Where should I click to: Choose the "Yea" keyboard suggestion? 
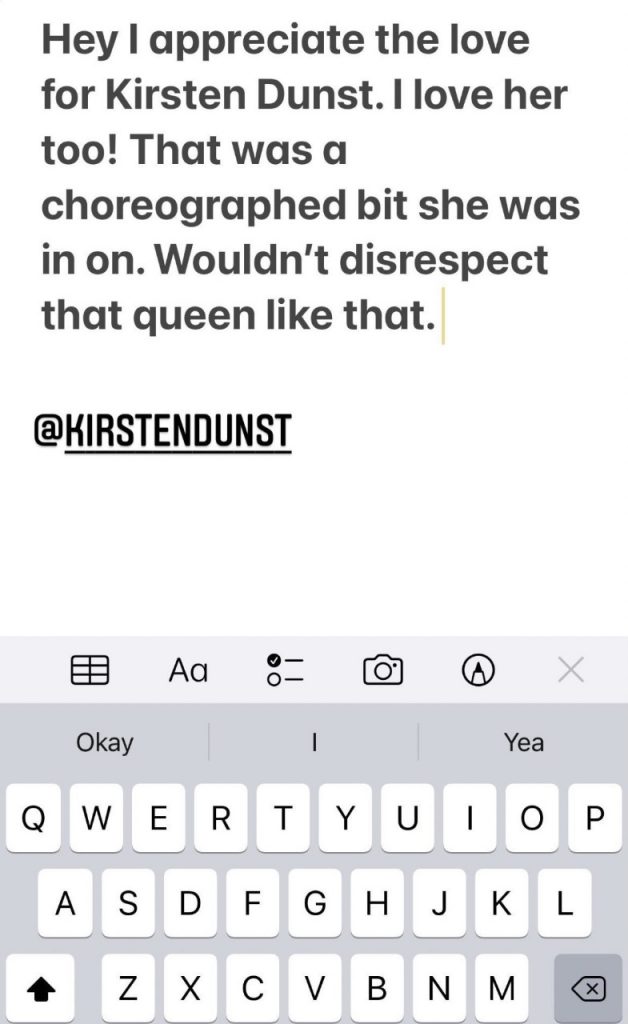523,742
